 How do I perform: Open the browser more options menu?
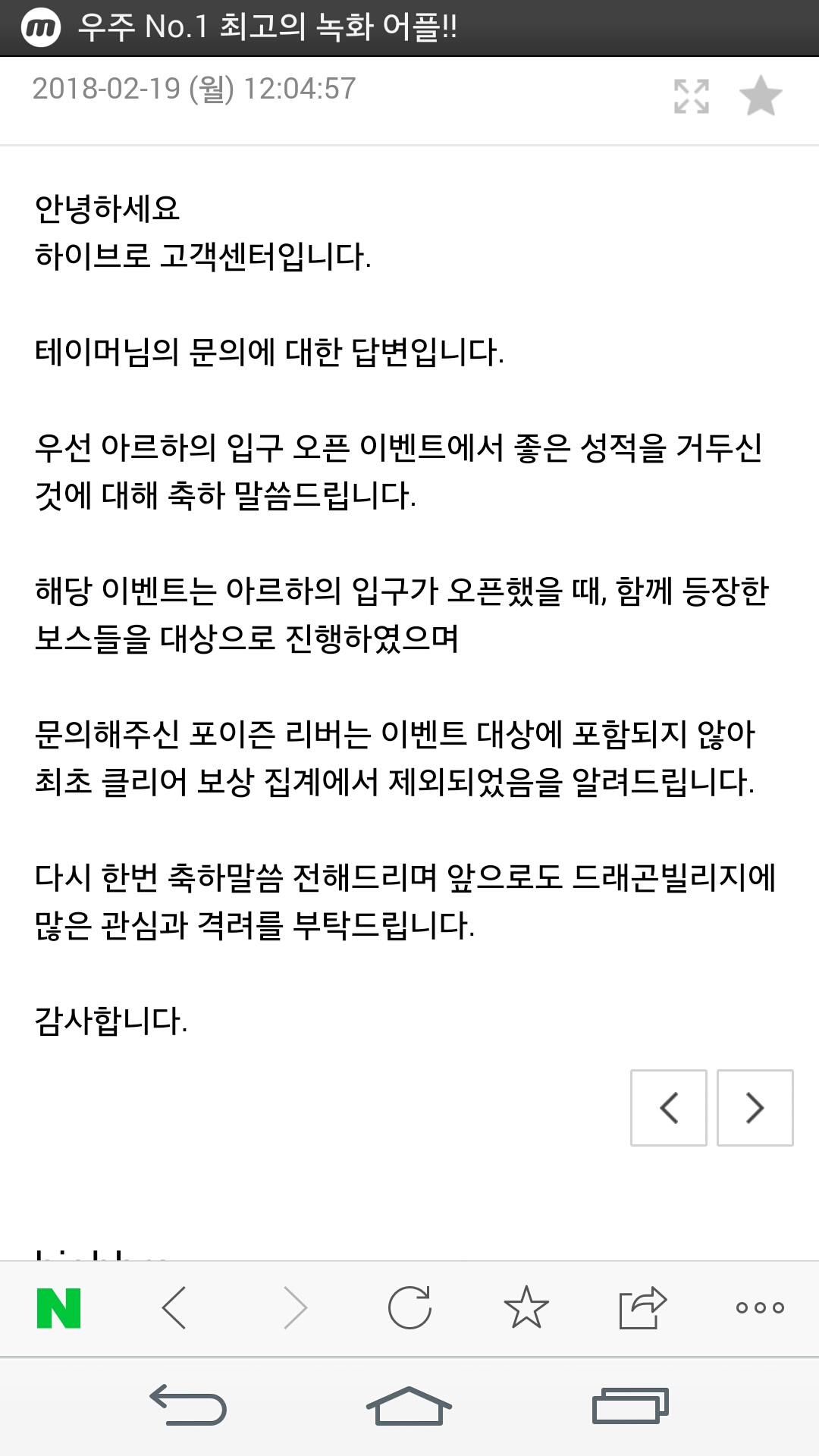tap(759, 1308)
